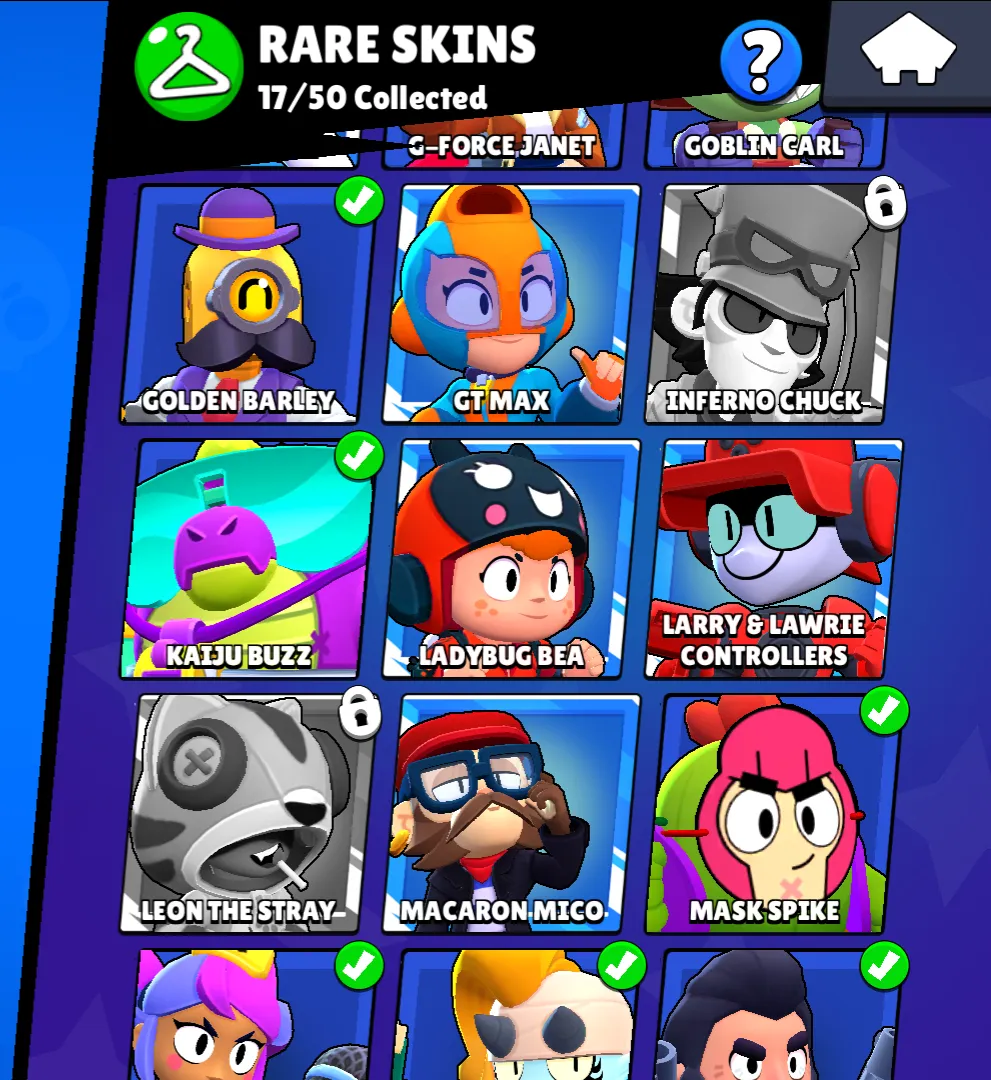This screenshot has width=991, height=1080.
Task: Open the Mask Spike skin
Action: click(773, 813)
